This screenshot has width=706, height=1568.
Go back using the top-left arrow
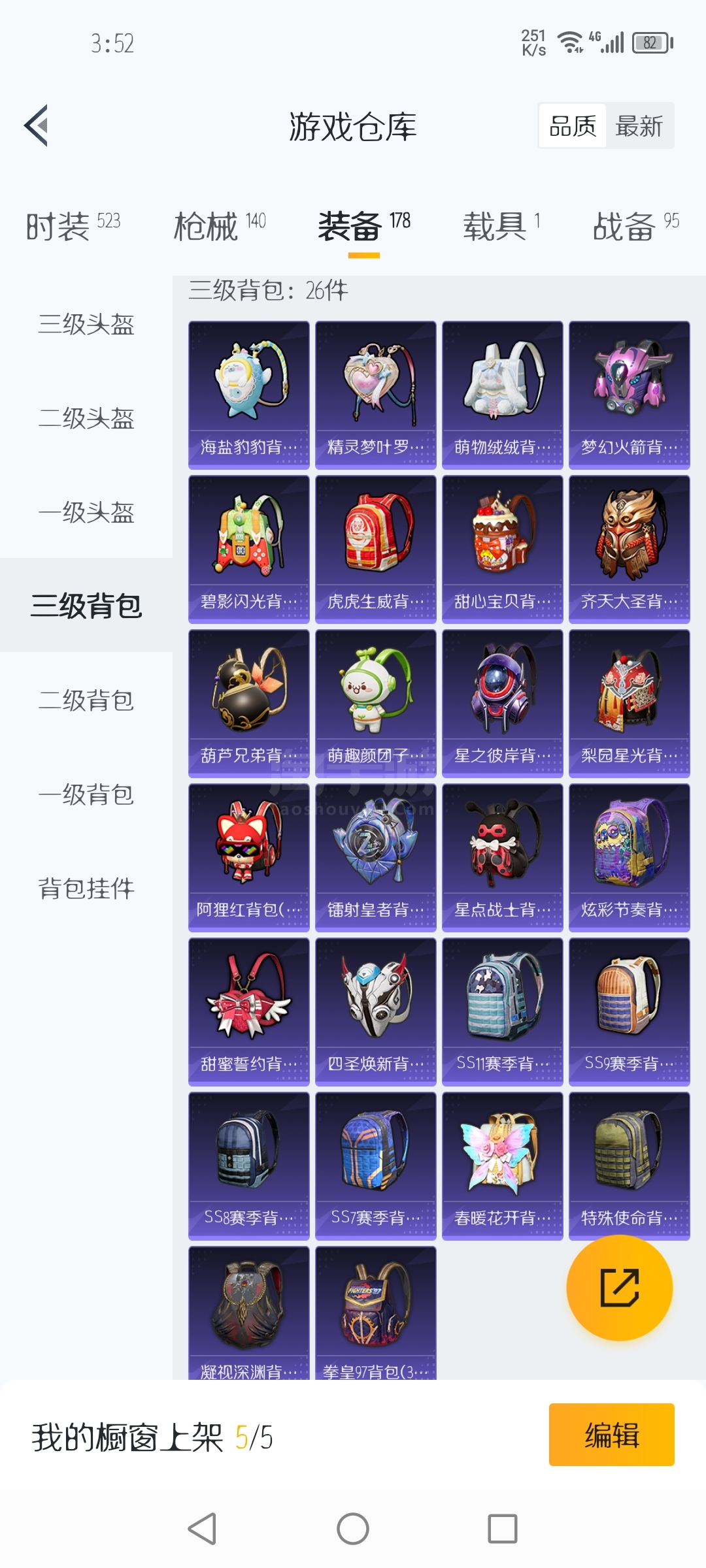pyautogui.click(x=36, y=125)
